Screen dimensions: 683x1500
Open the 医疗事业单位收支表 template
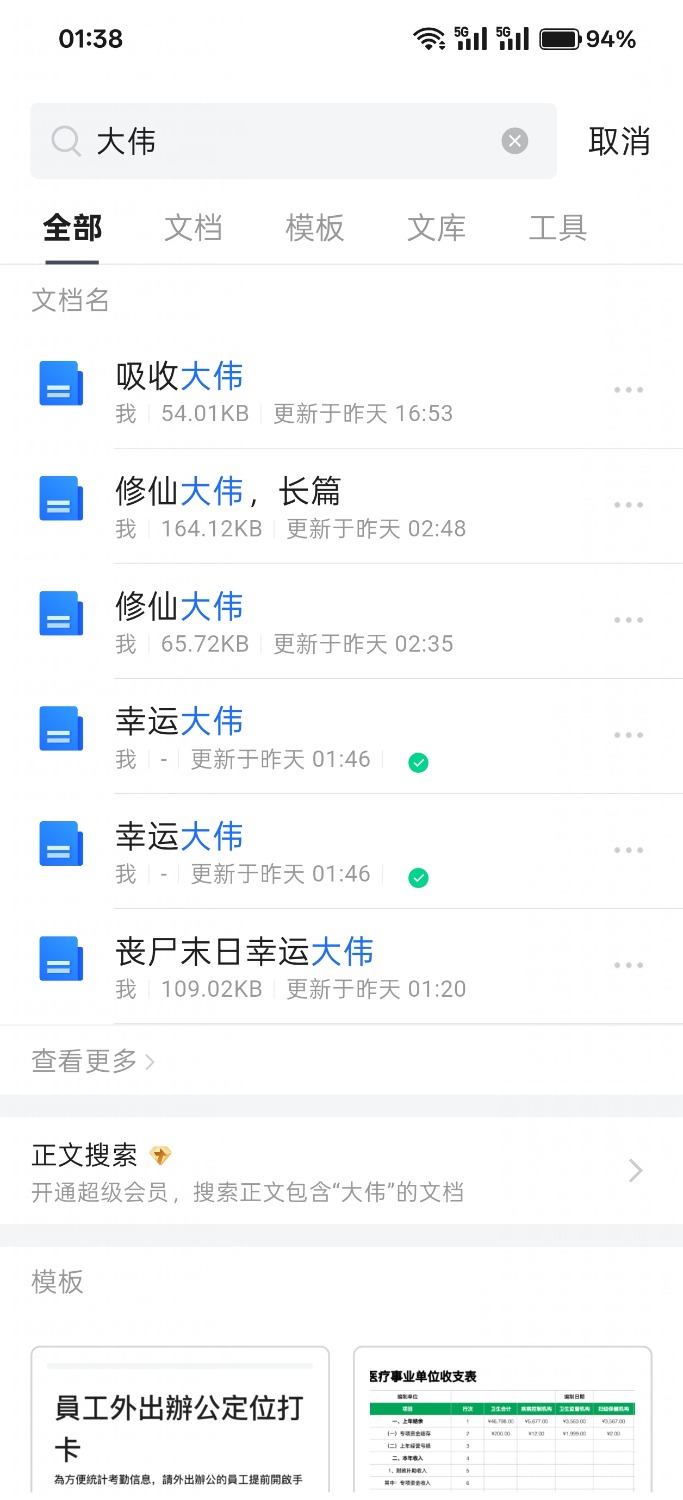pos(503,1422)
